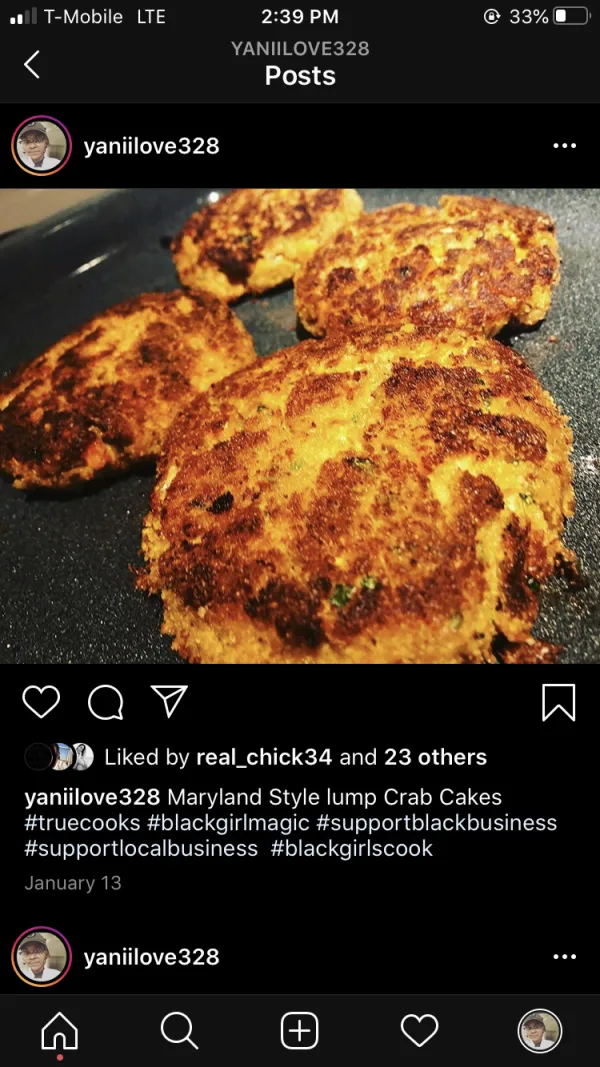View the 23 others who liked
Viewport: 600px width, 1067px height.
[x=435, y=757]
